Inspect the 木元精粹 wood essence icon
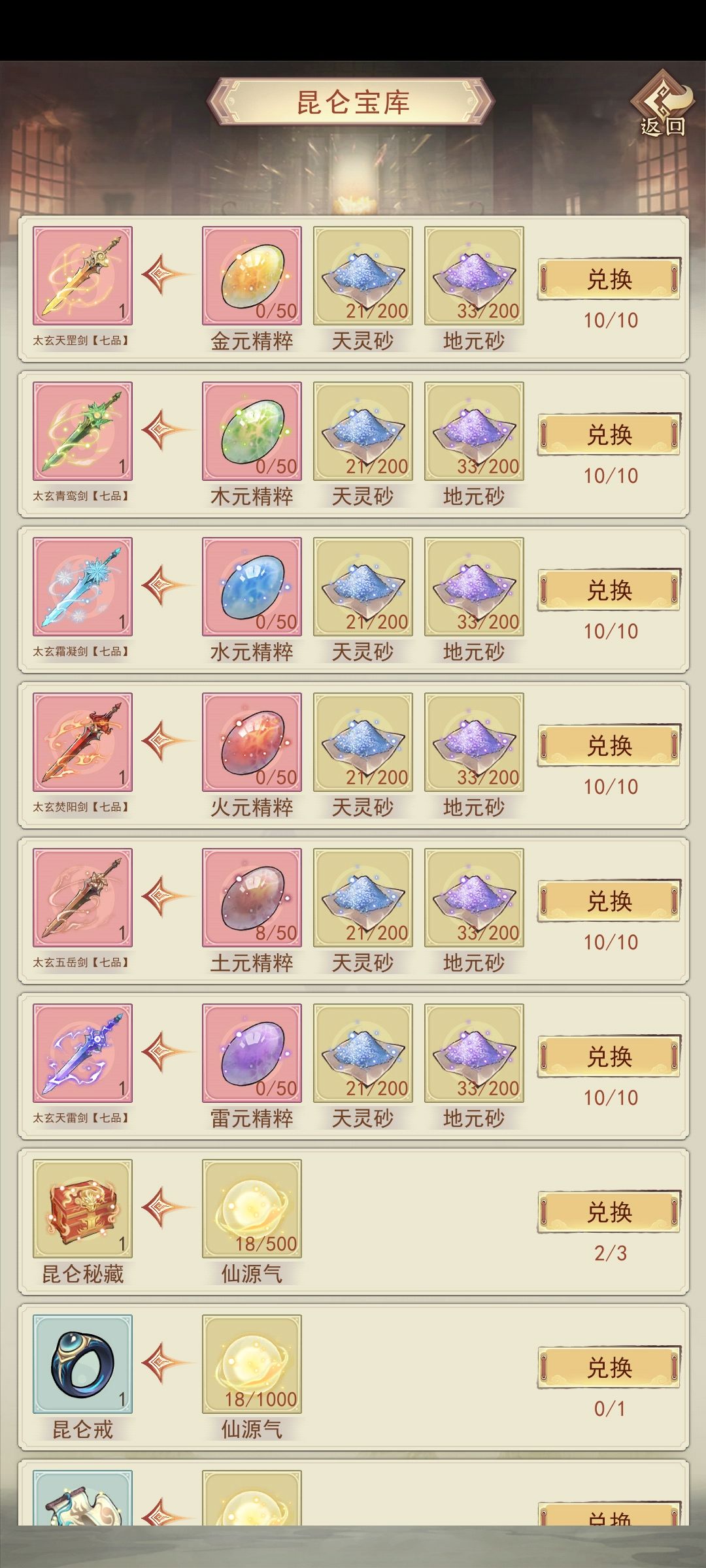The height and width of the screenshot is (1568, 706). (254, 433)
